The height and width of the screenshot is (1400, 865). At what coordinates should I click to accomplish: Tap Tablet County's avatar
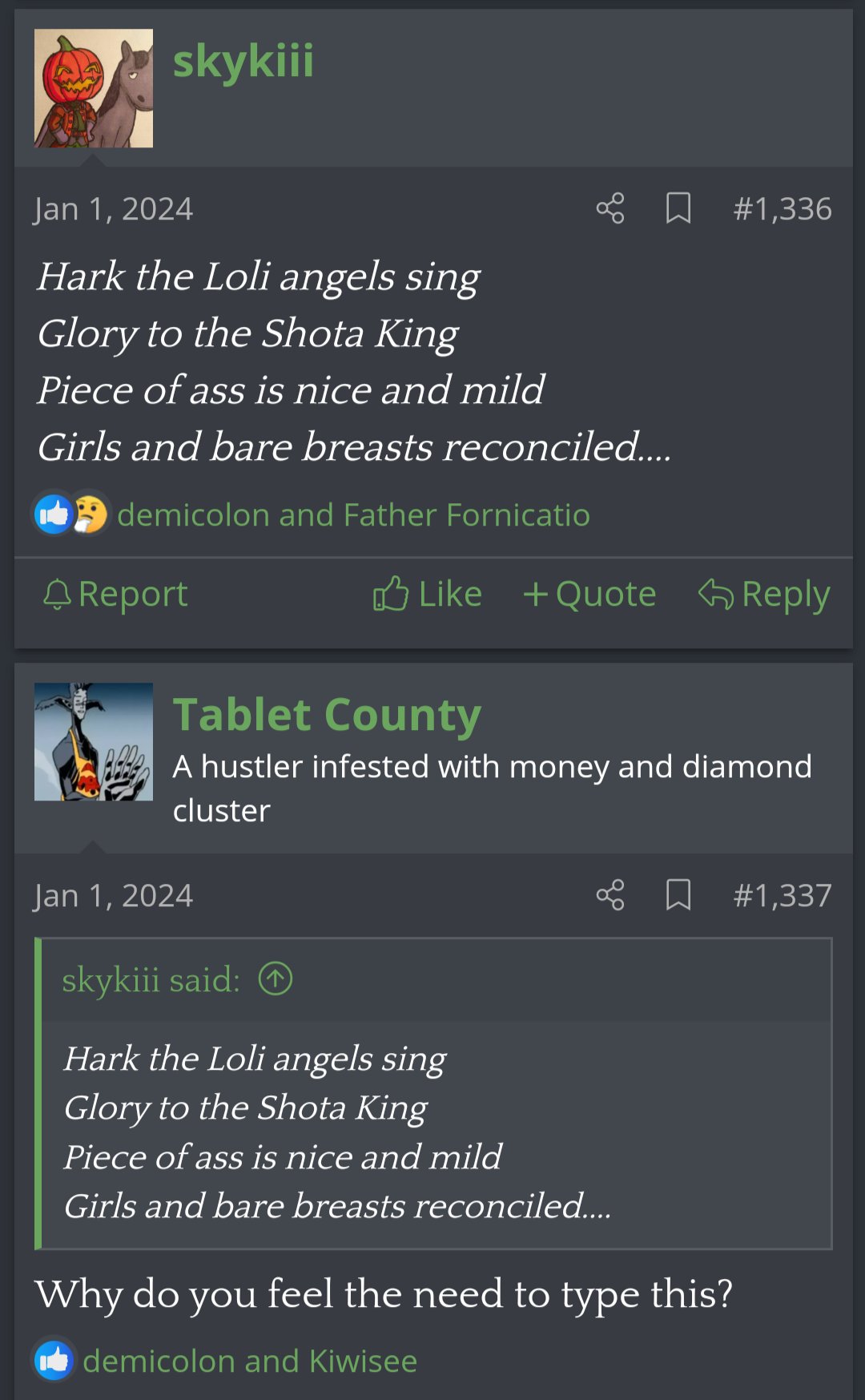tap(94, 742)
